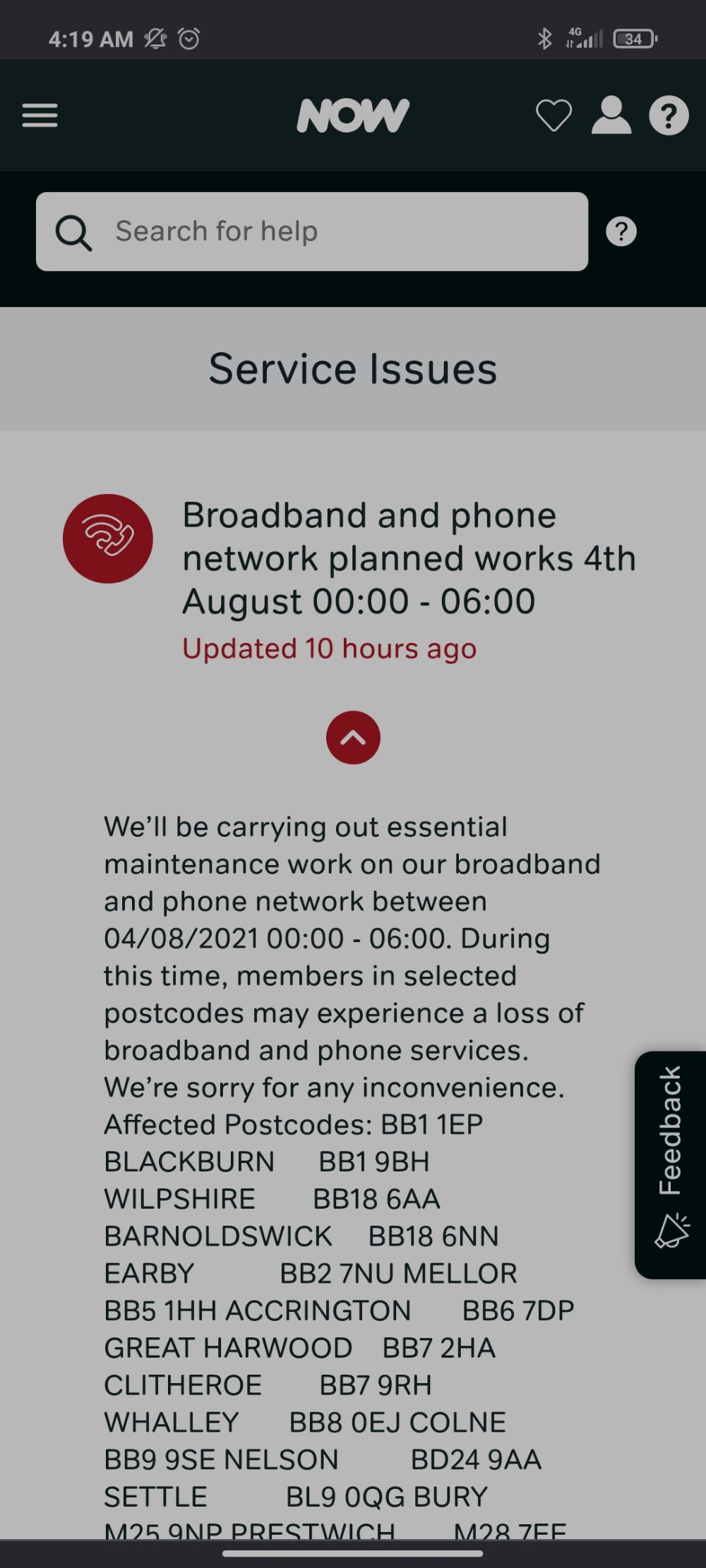Open the Feedback side tab

670,1164
